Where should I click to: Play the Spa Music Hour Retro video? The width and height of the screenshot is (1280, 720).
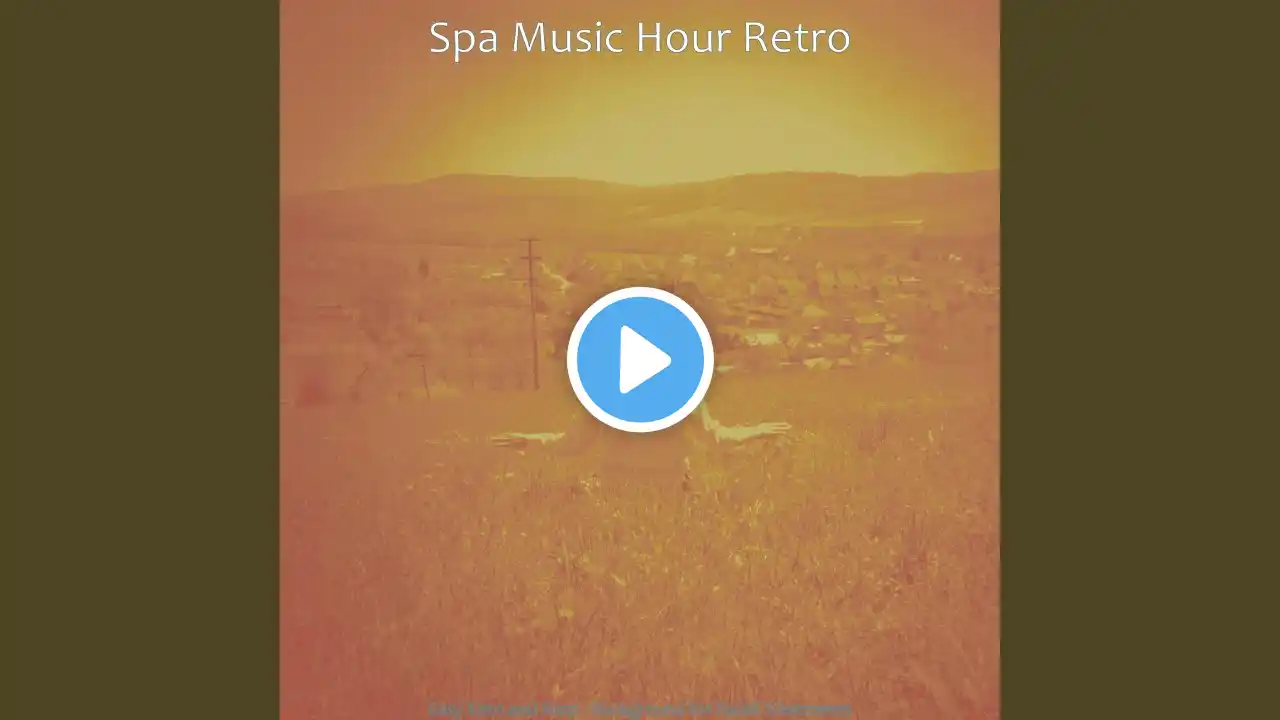click(640, 360)
